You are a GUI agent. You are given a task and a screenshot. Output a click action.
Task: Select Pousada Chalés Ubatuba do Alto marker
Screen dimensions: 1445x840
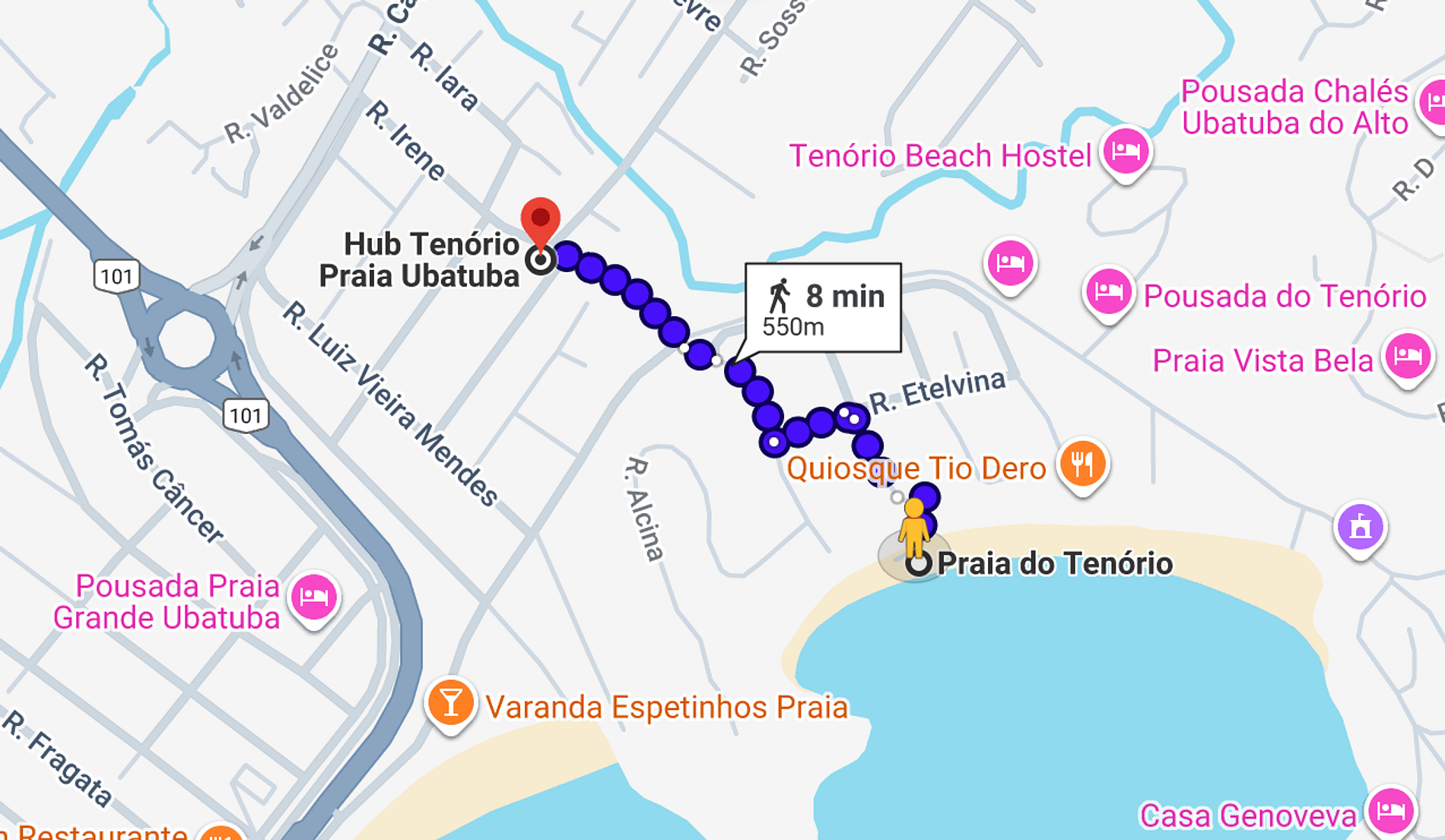click(1434, 103)
